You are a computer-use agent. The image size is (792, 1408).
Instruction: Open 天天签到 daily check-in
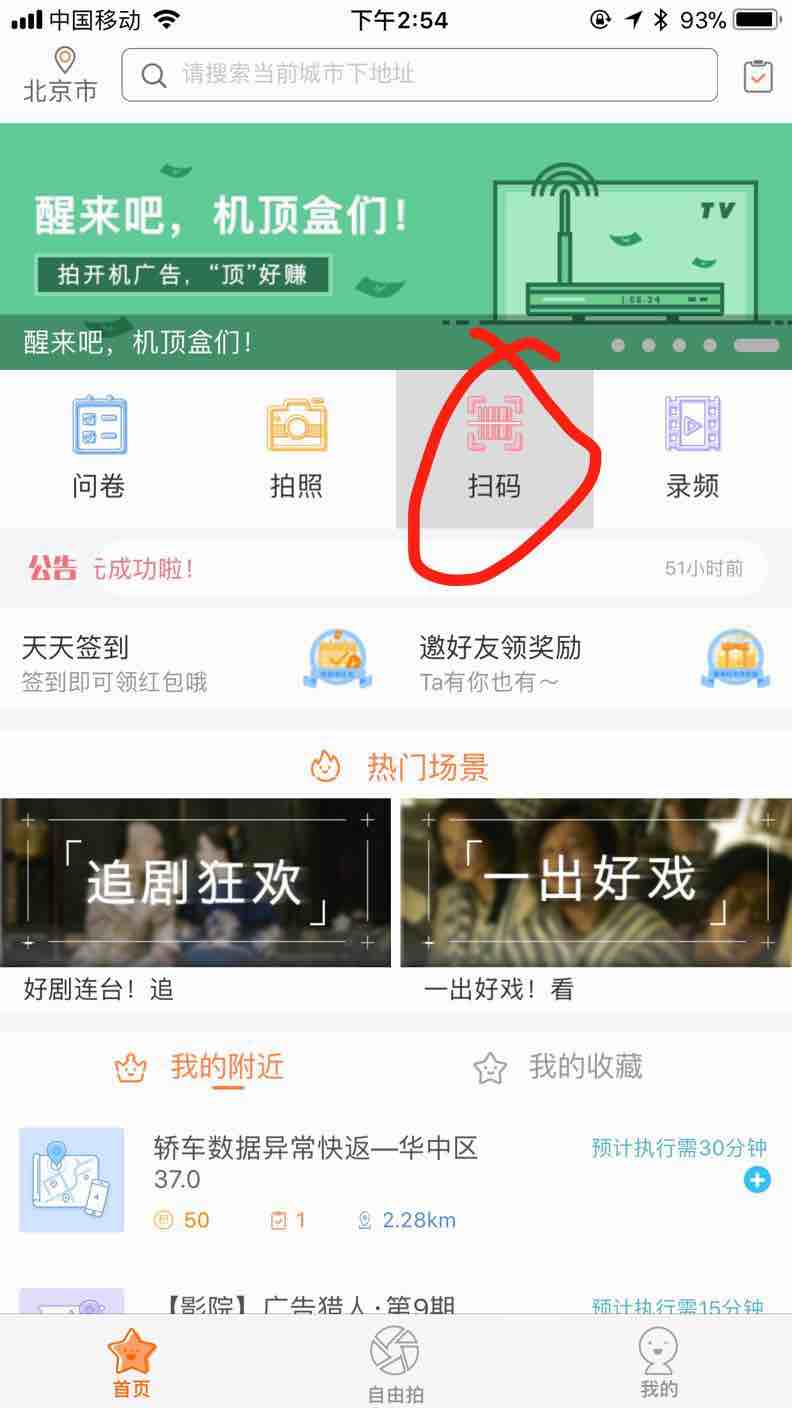tap(198, 663)
